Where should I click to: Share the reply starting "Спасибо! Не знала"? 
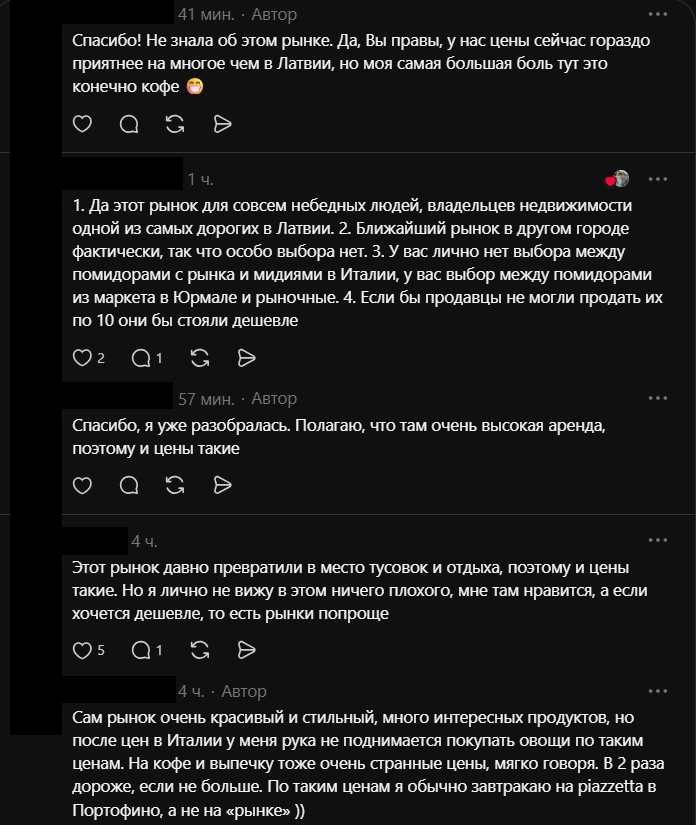tap(223, 124)
